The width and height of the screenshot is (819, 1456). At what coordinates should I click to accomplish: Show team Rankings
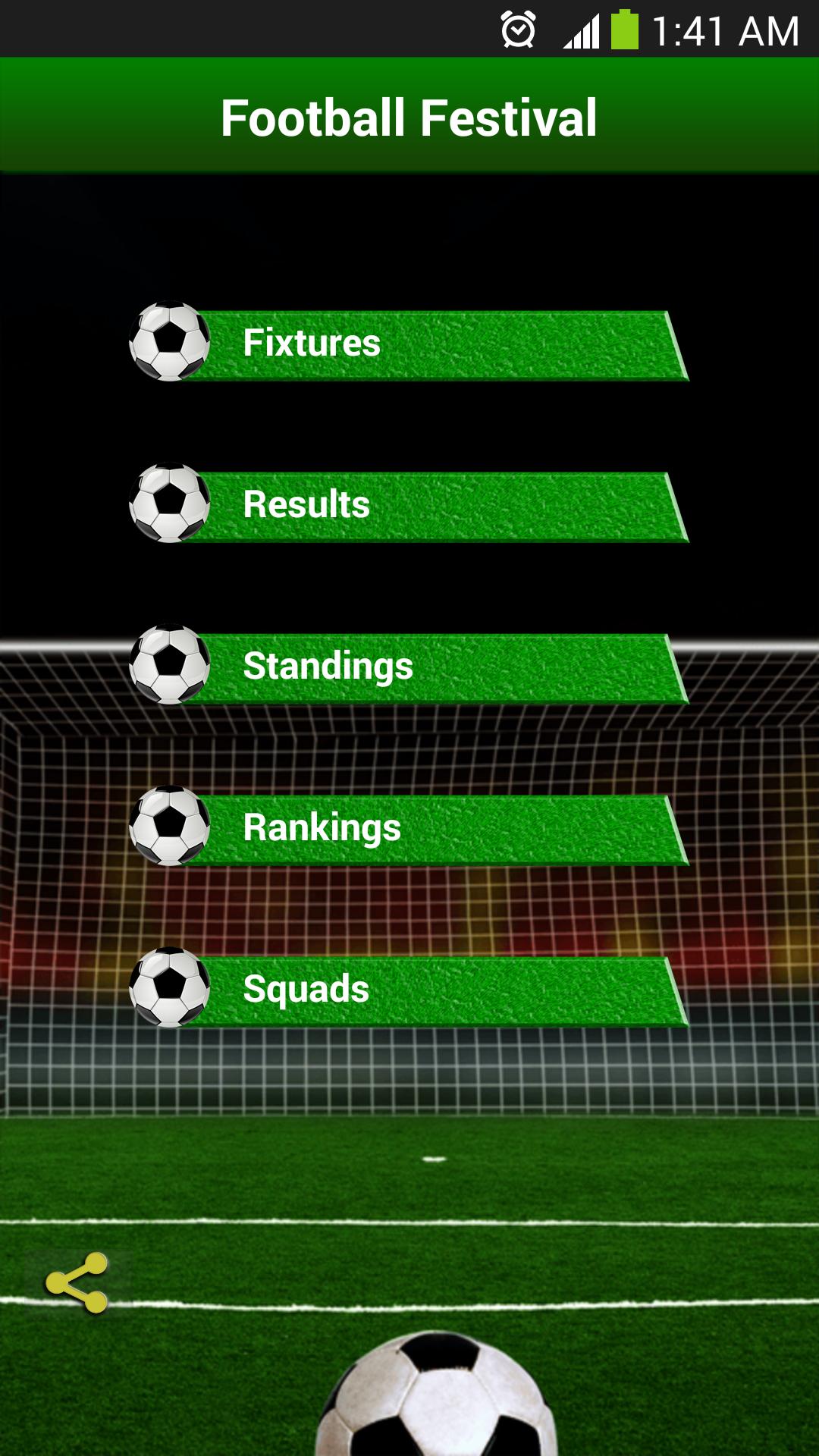tap(409, 828)
